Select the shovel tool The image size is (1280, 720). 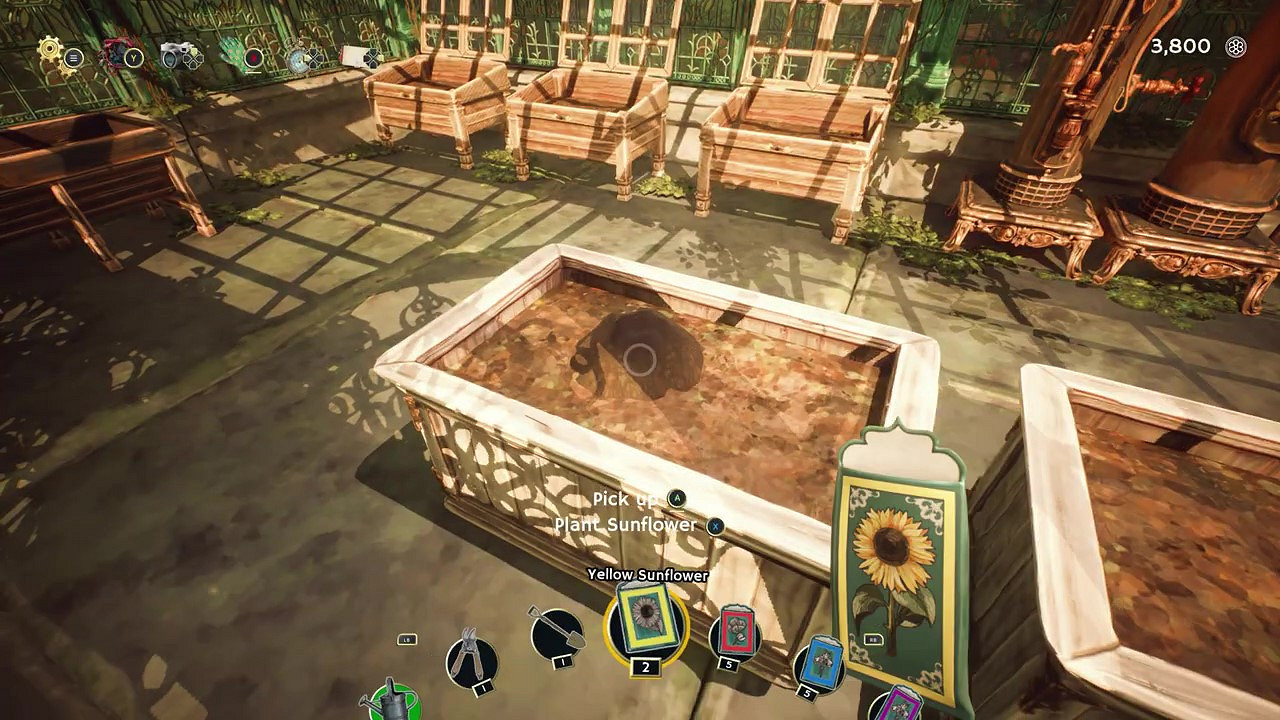pyautogui.click(x=556, y=633)
